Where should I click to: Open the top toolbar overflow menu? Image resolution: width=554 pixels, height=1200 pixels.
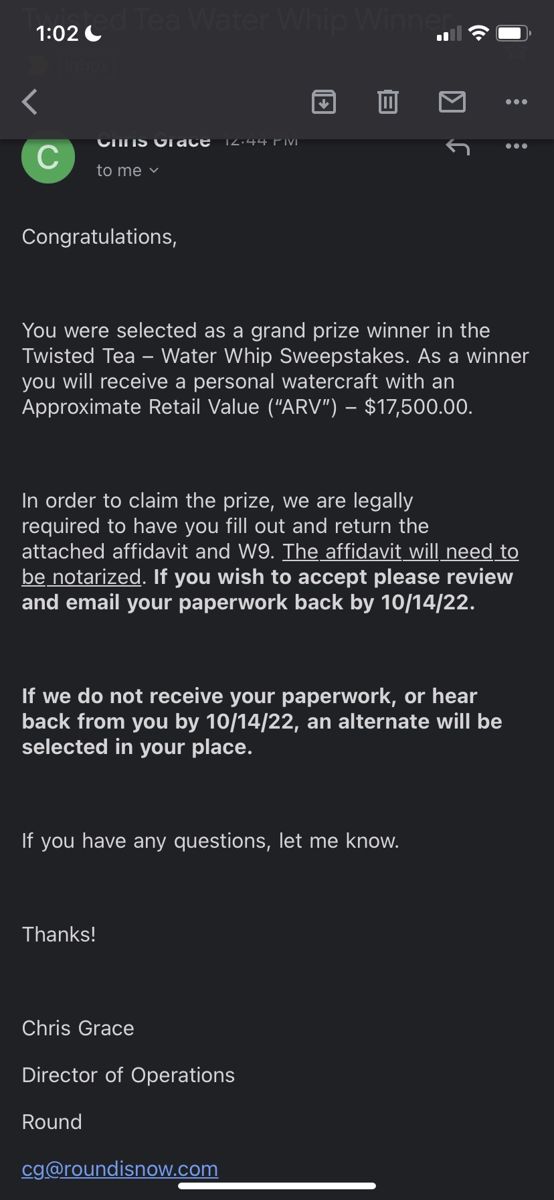[516, 101]
